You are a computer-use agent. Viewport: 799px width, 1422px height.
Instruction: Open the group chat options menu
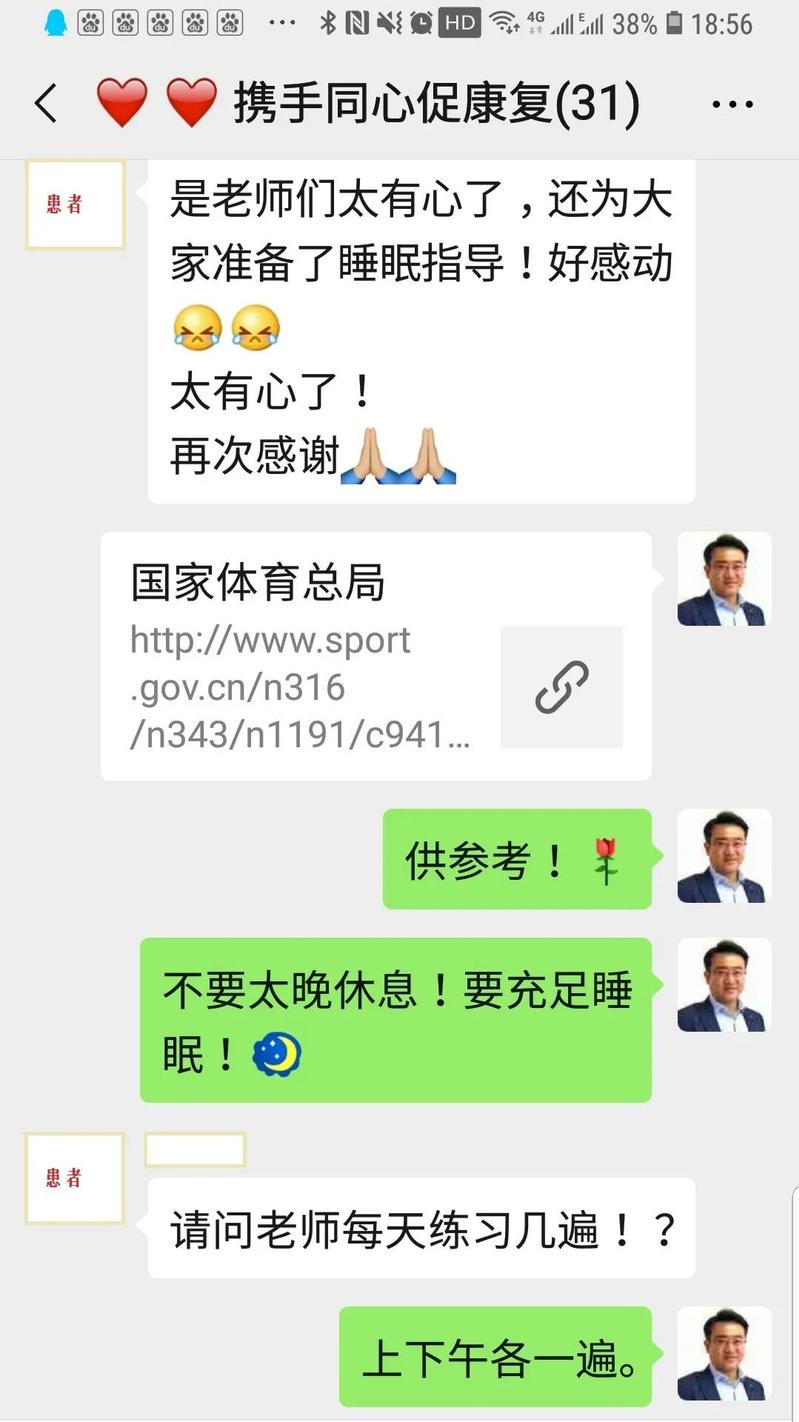tap(731, 104)
